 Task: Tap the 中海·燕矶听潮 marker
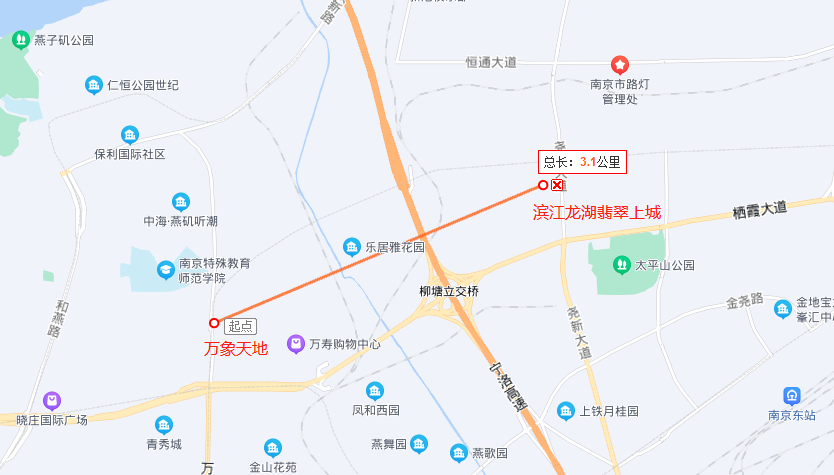(180, 201)
